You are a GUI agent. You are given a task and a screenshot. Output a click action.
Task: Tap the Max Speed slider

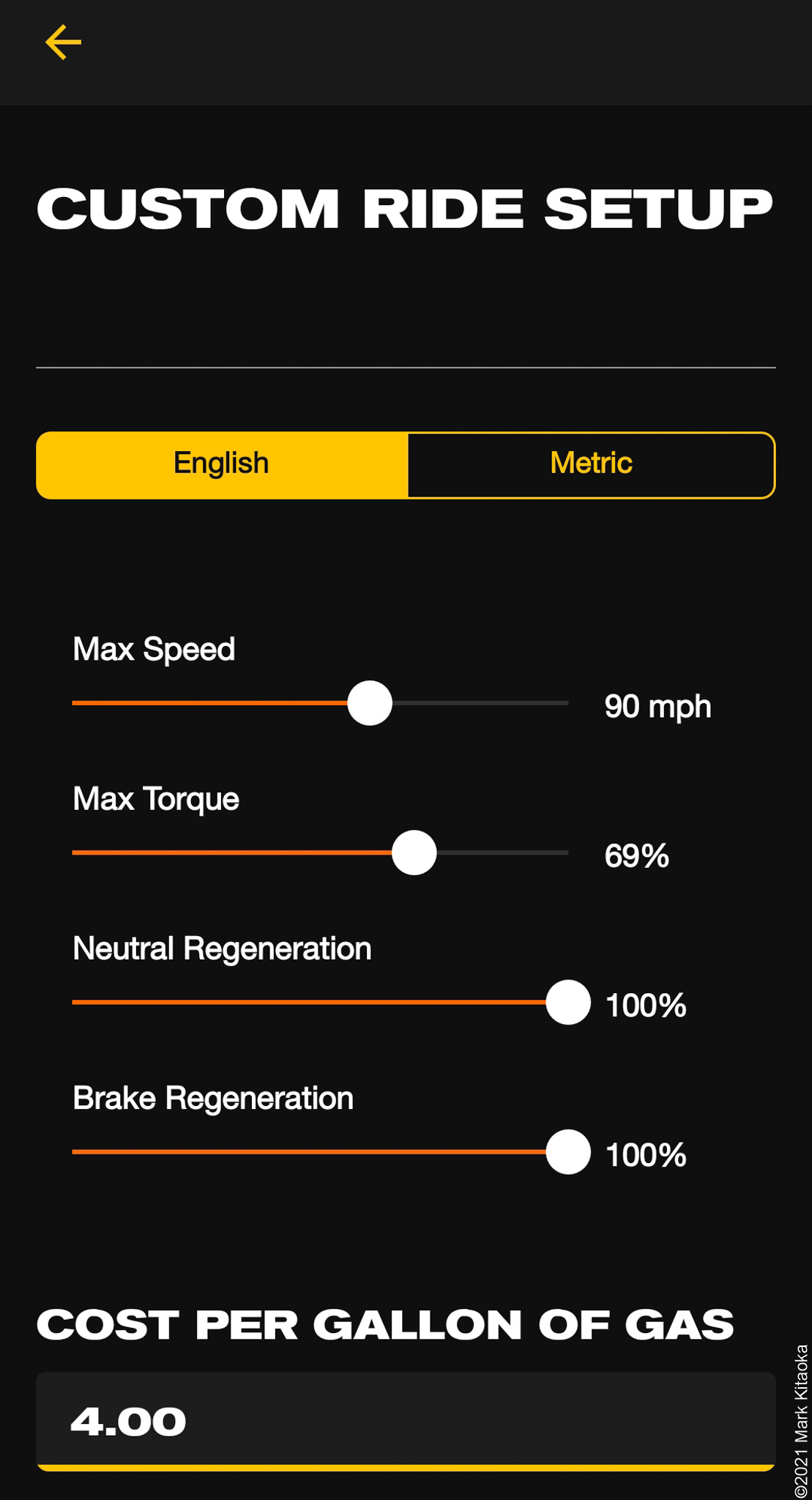320,703
